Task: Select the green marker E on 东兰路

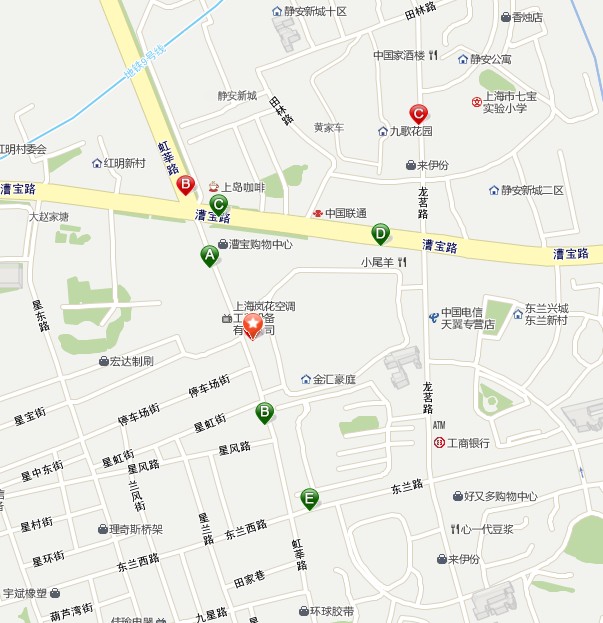Action: click(x=310, y=497)
